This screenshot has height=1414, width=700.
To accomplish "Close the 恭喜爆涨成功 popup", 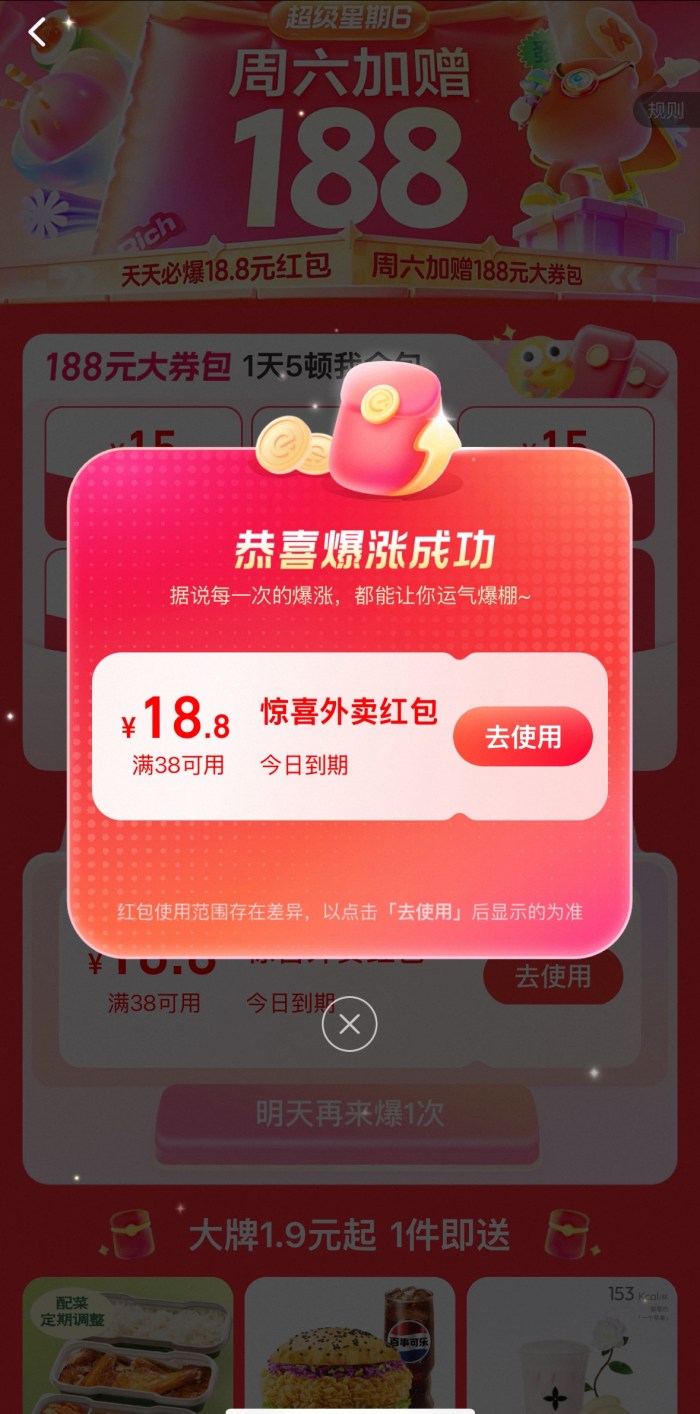I will (349, 1024).
